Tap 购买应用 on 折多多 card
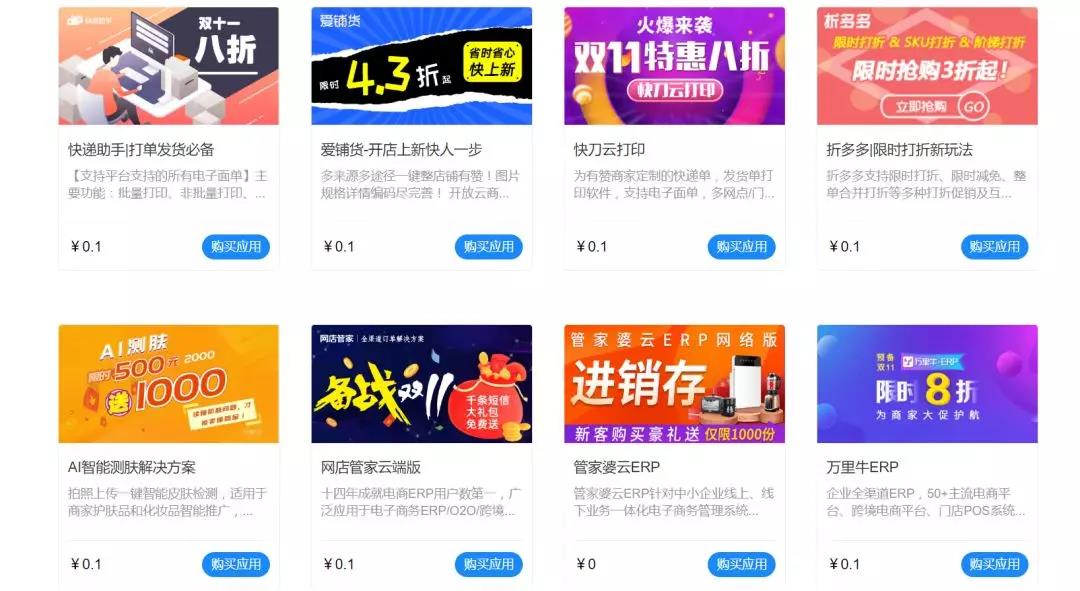1080x591 pixels. point(995,247)
